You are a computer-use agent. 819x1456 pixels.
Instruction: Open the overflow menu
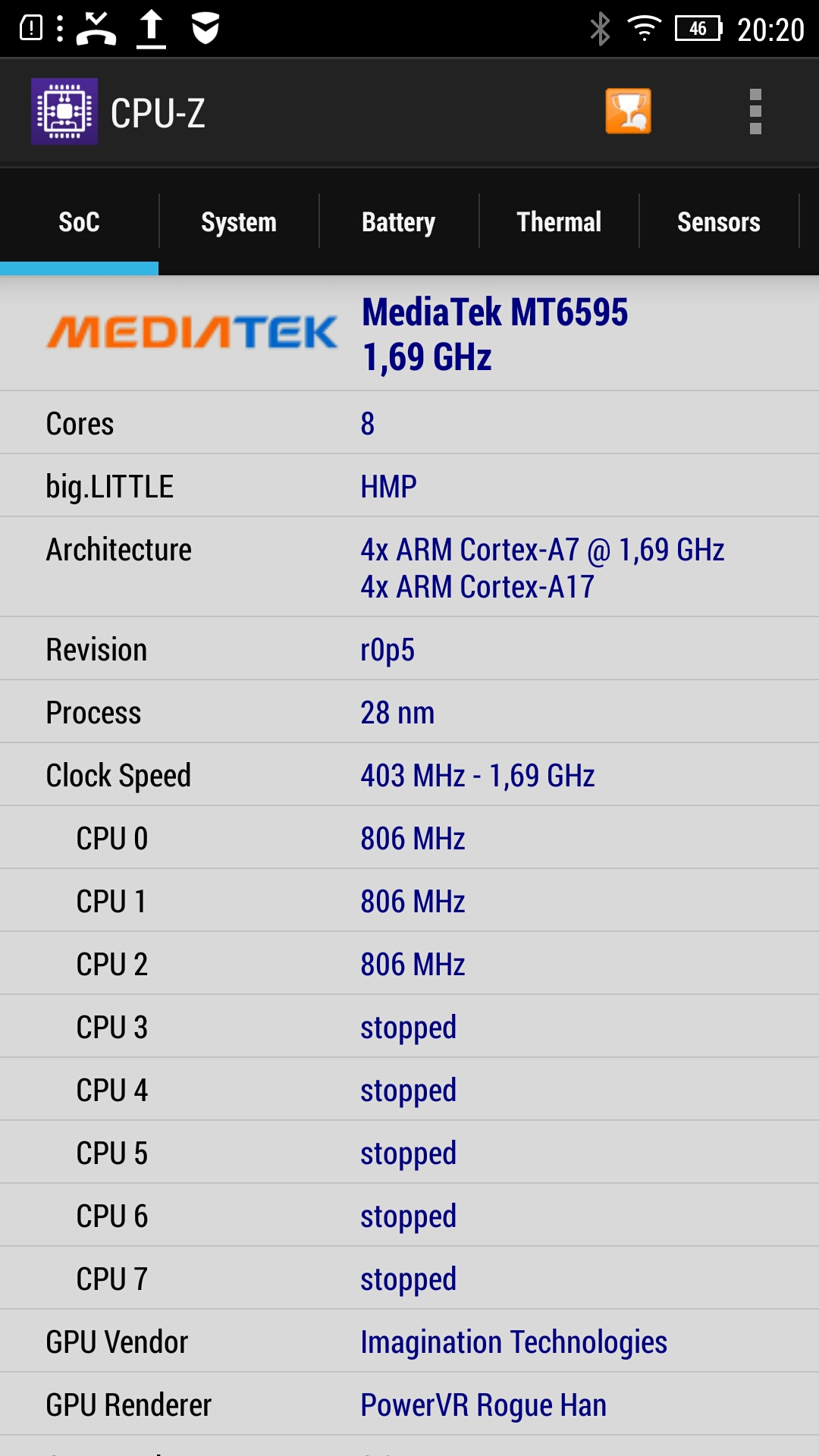[755, 111]
